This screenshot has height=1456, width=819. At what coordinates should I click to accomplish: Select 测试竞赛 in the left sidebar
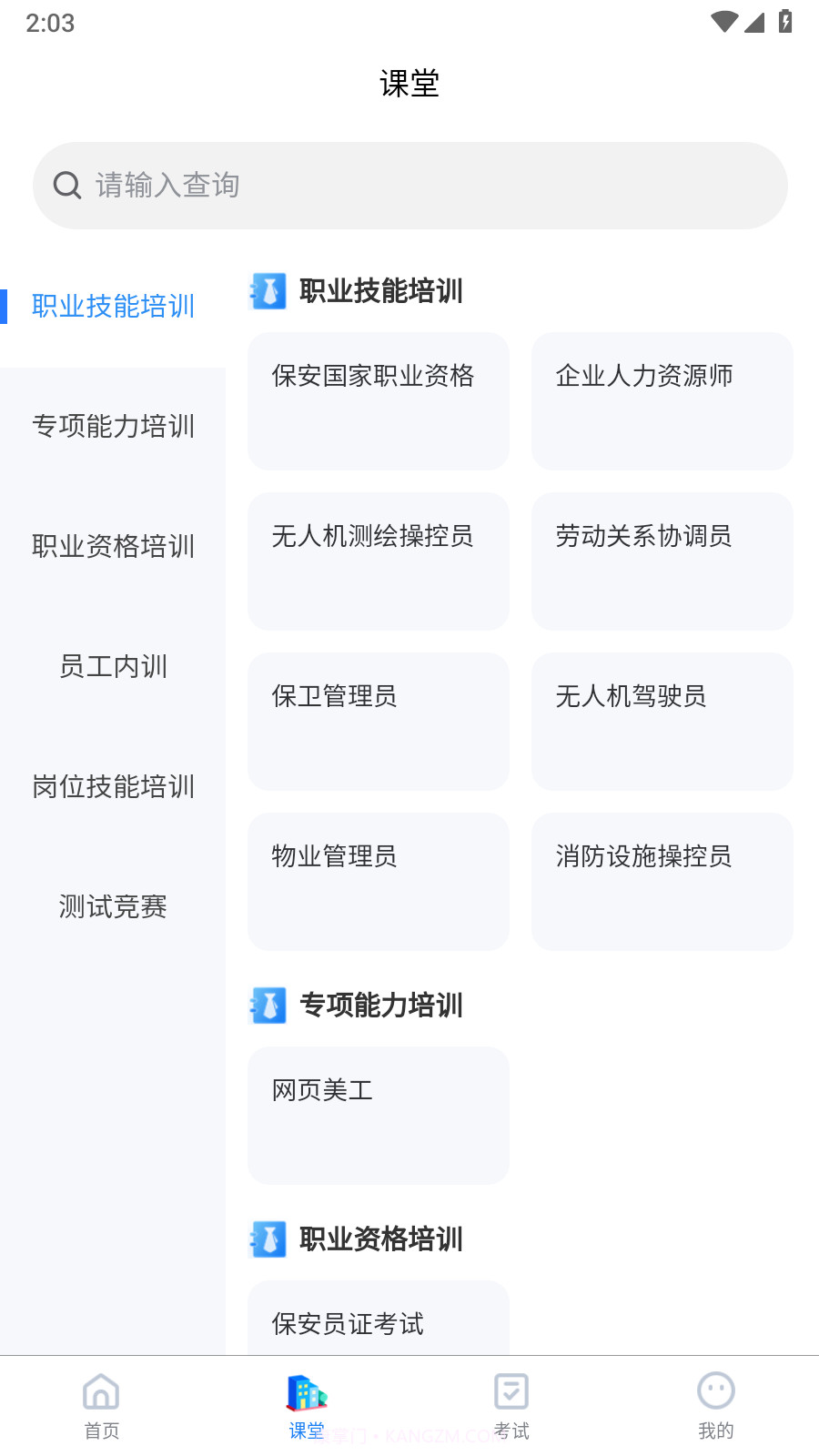click(x=112, y=906)
